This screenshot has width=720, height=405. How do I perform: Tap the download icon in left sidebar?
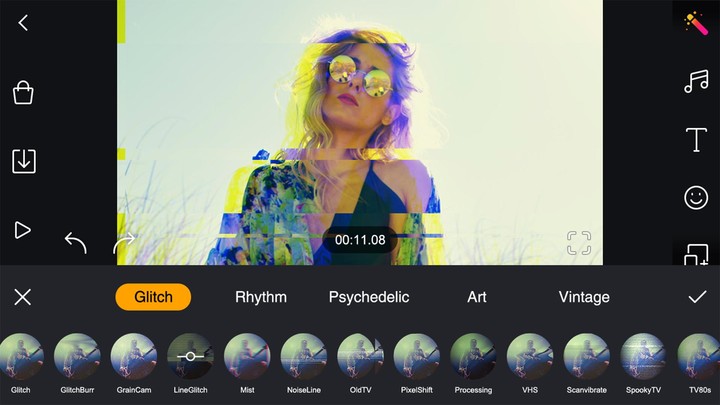click(x=23, y=161)
